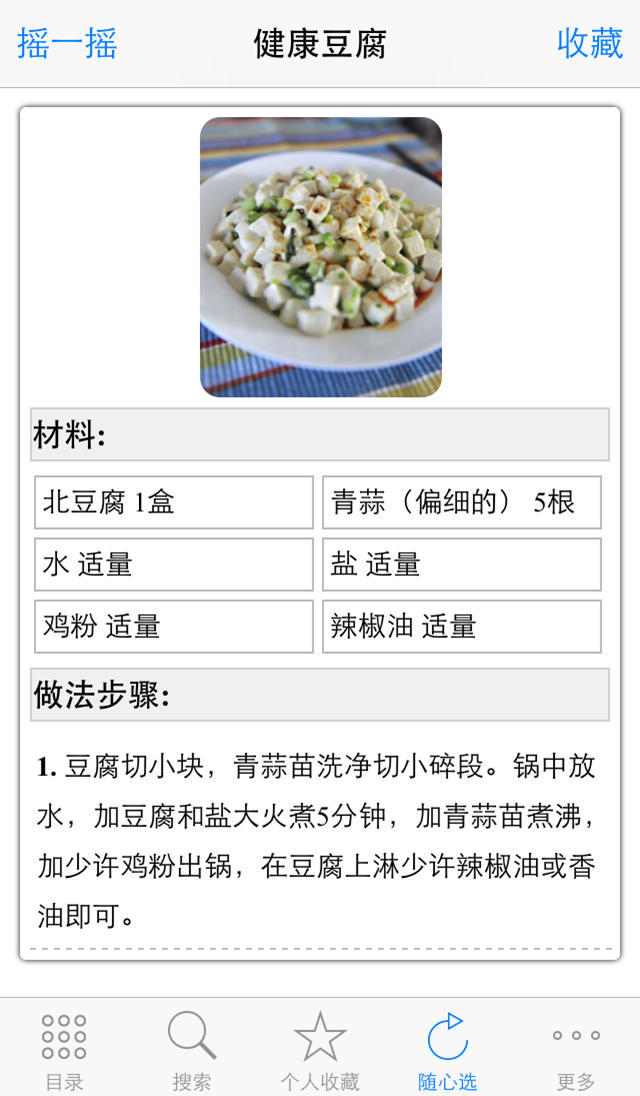Open the 更多 tab
This screenshot has height=1096, width=640.
[x=575, y=1049]
